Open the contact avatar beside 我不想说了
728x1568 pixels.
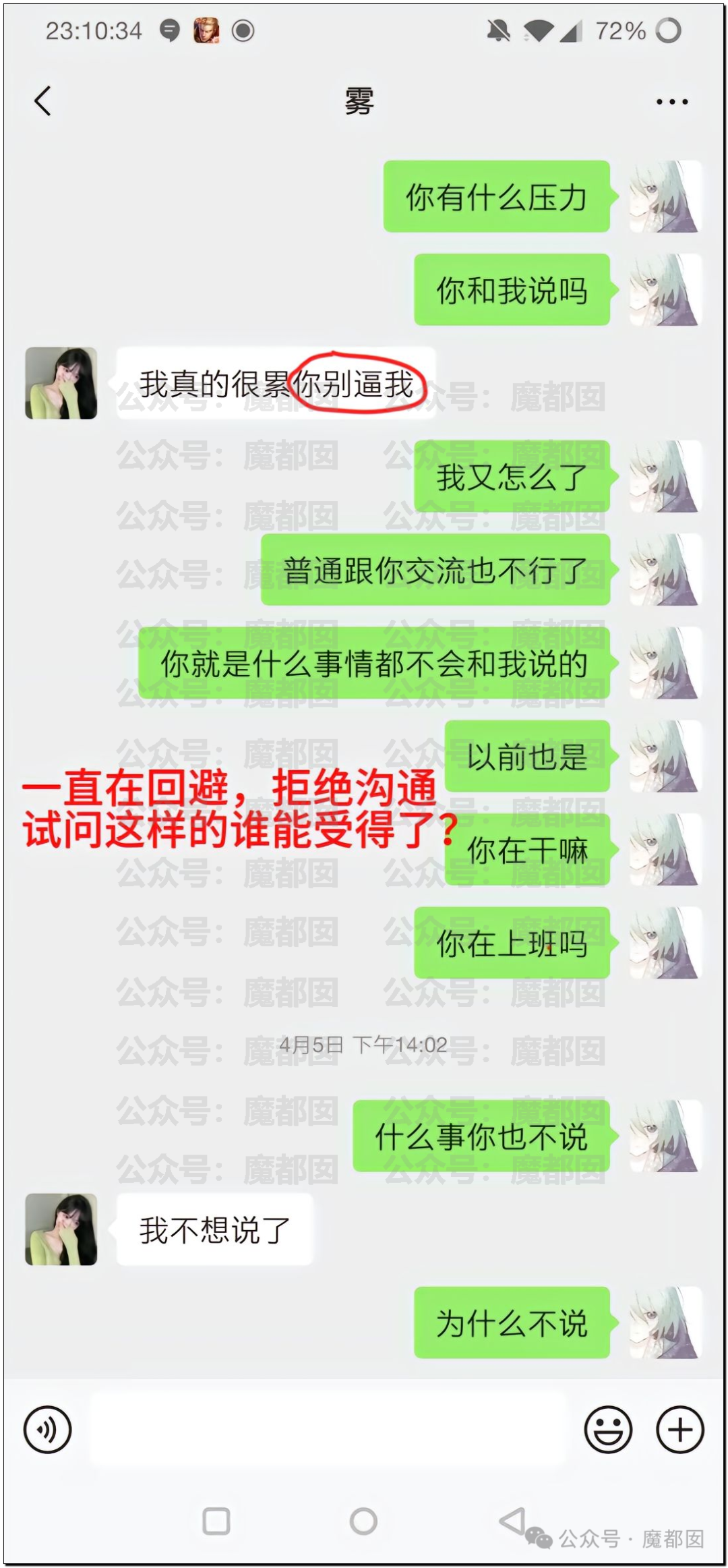[x=61, y=1229]
